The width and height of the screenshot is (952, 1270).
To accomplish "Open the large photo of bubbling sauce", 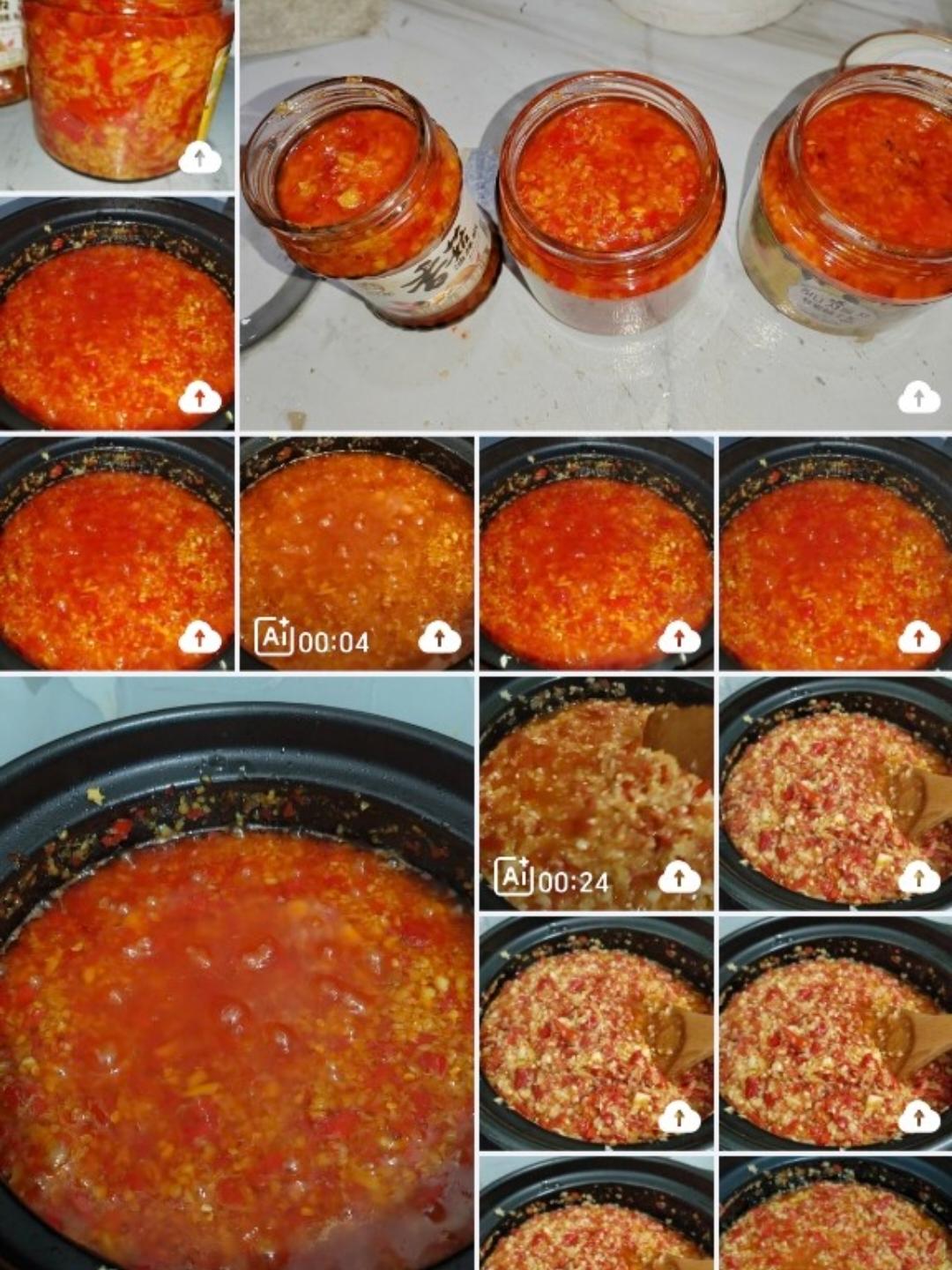I will tap(236, 970).
